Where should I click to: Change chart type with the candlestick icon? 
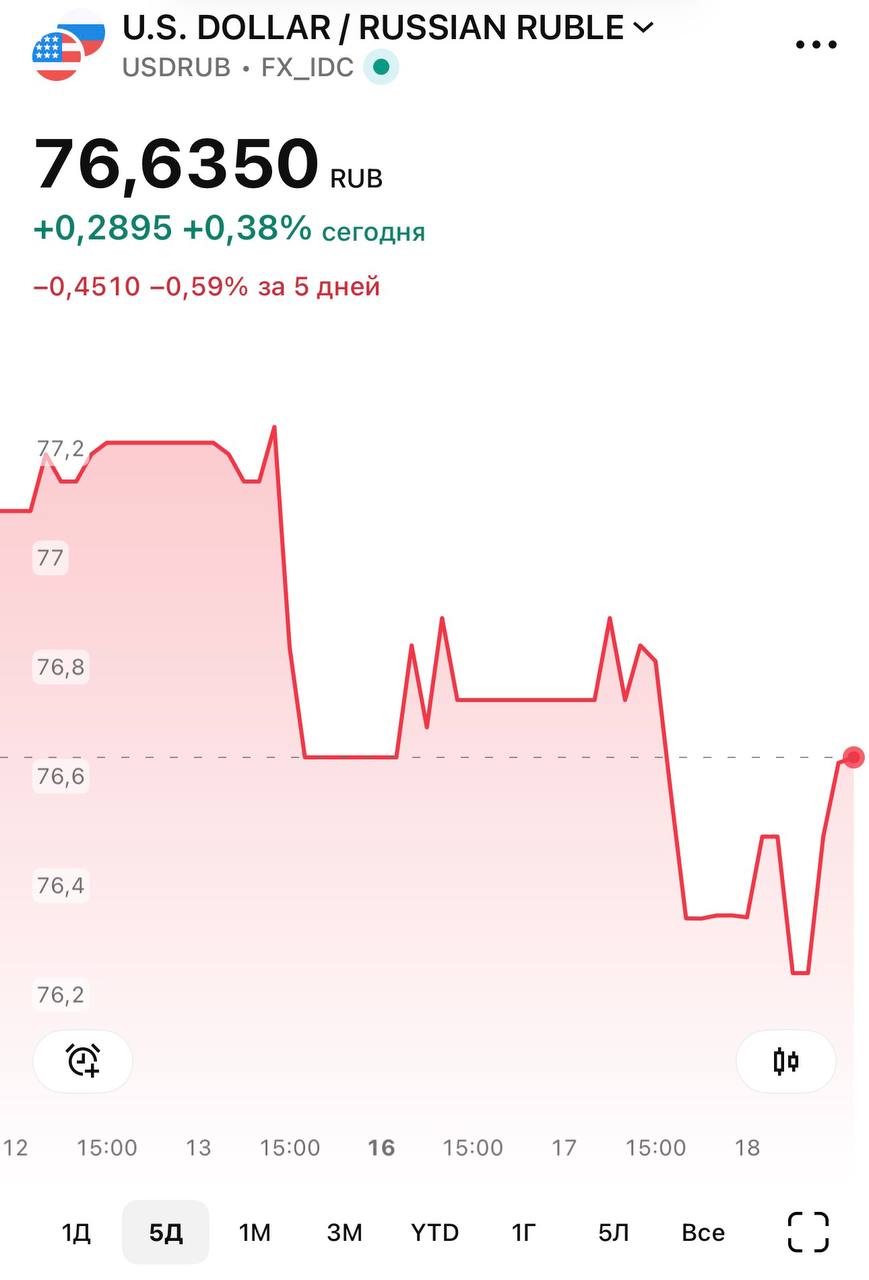point(786,1061)
